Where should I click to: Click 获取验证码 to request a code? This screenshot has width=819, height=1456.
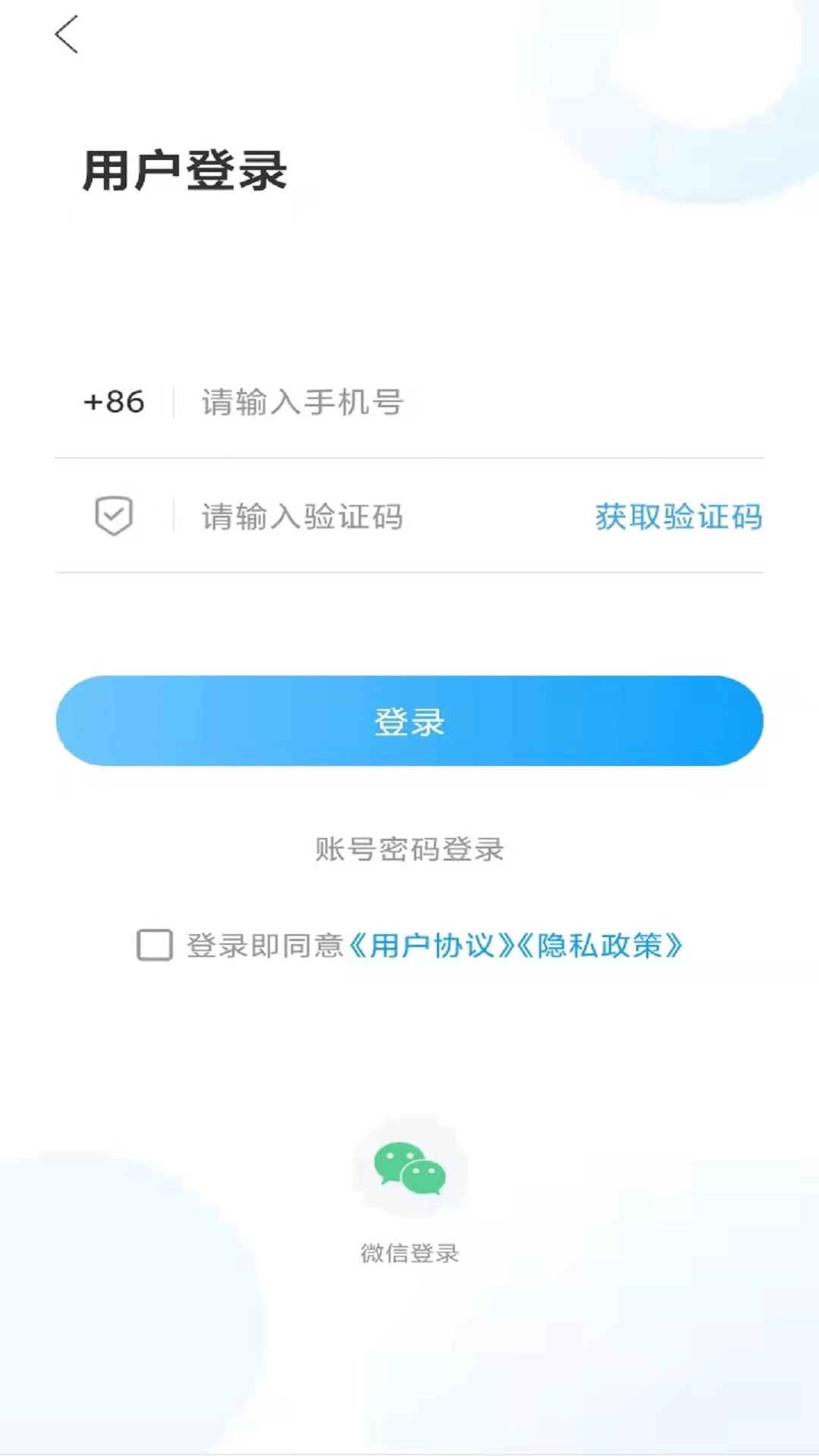pos(679,516)
